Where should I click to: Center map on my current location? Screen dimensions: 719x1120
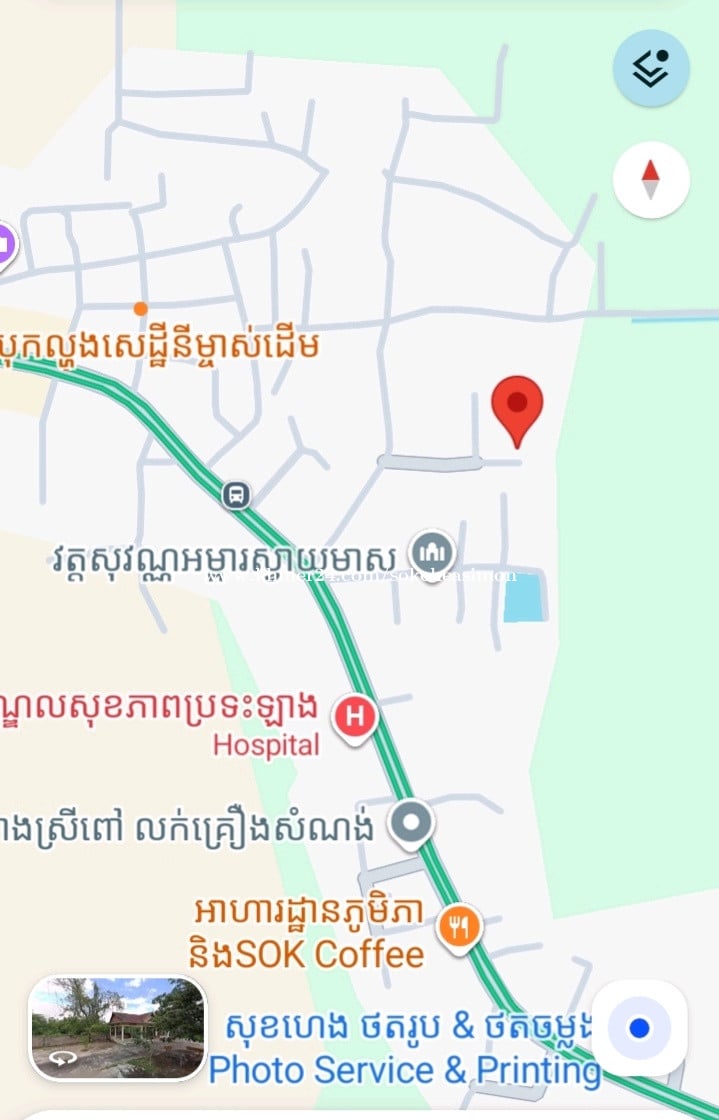(x=639, y=1028)
